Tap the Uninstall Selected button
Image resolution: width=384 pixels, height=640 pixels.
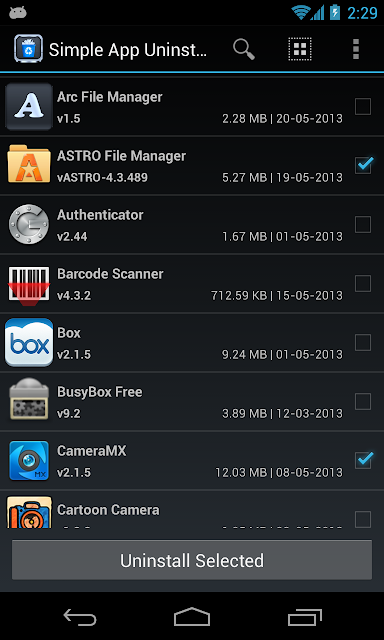[x=192, y=560]
